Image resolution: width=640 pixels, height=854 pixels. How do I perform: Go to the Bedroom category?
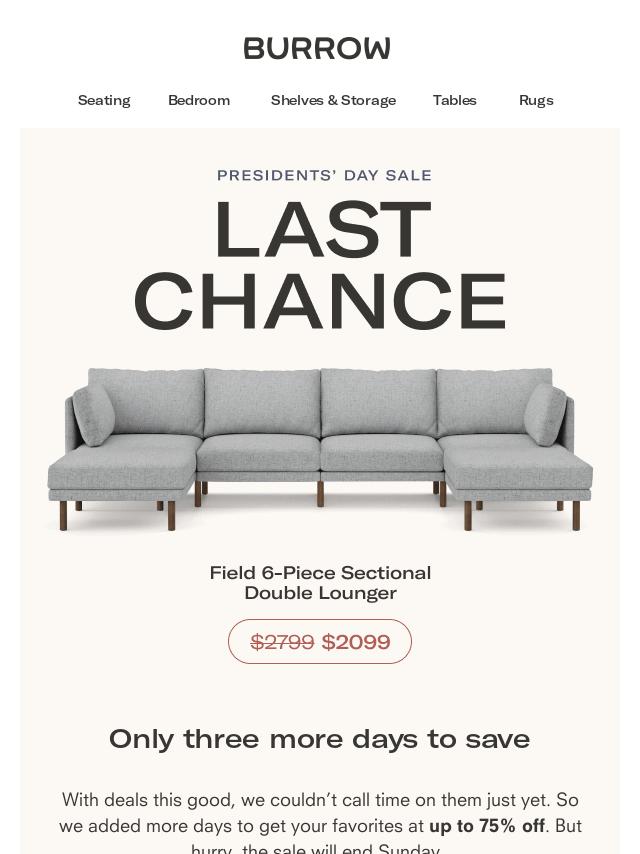pyautogui.click(x=199, y=100)
